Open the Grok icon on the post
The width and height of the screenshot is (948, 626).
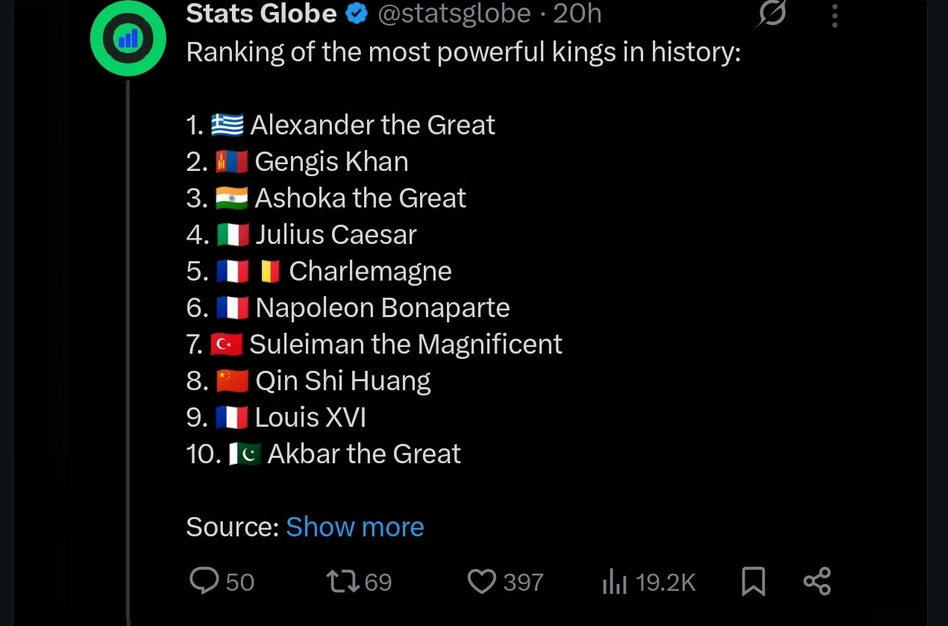pyautogui.click(x=771, y=14)
